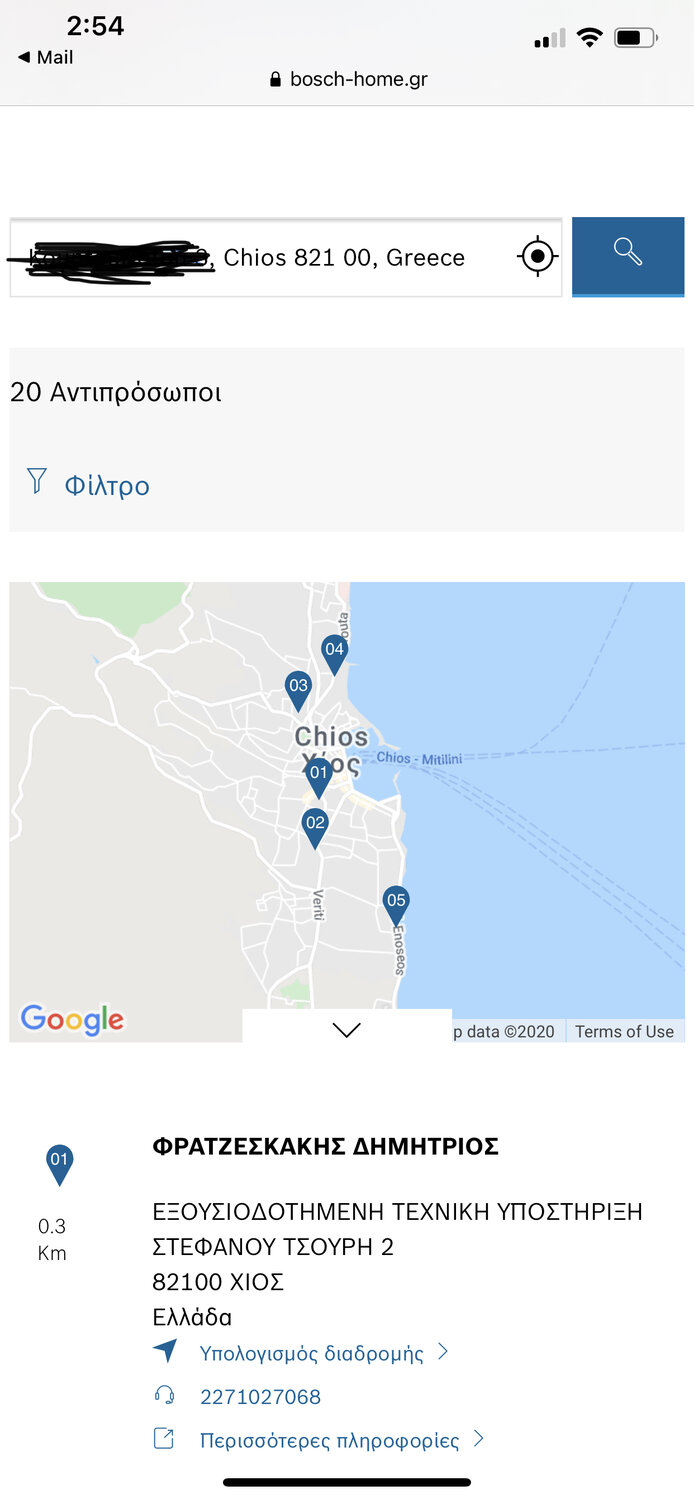Return to Mail app

(46, 58)
